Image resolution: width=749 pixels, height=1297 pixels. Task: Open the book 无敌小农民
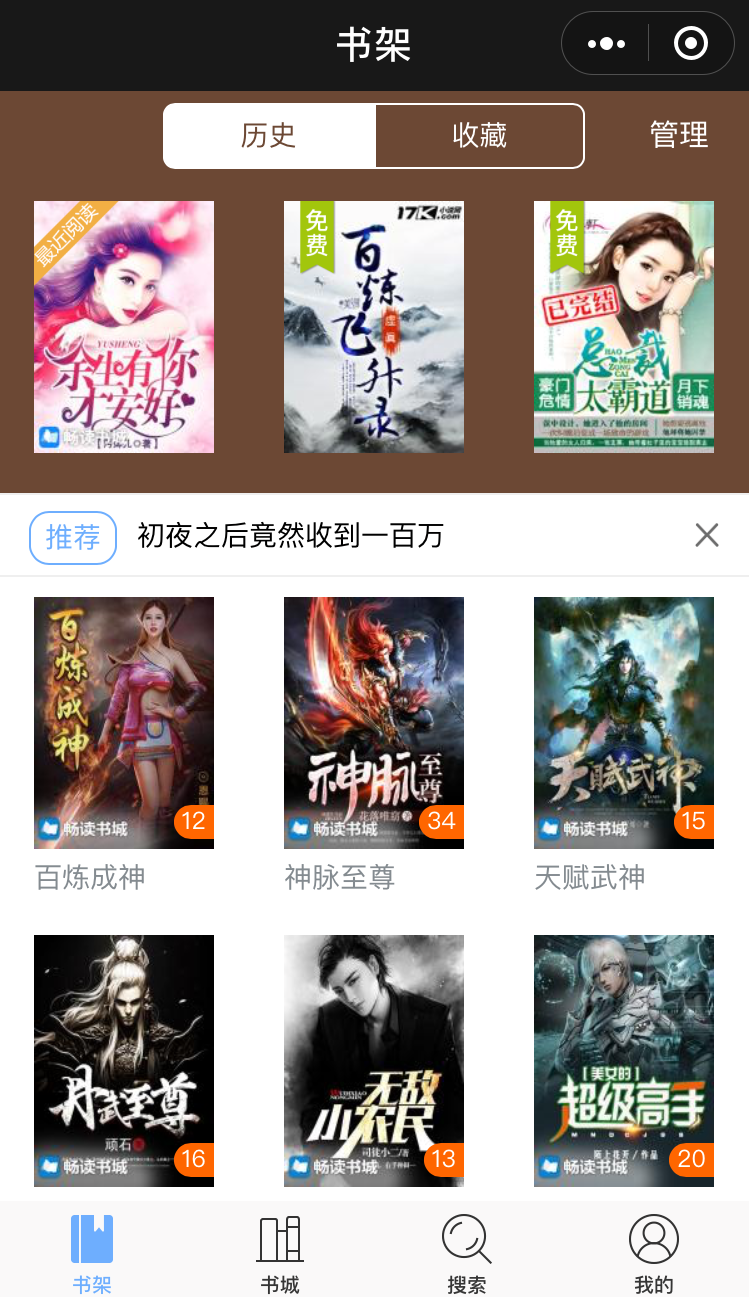pyautogui.click(x=374, y=1061)
